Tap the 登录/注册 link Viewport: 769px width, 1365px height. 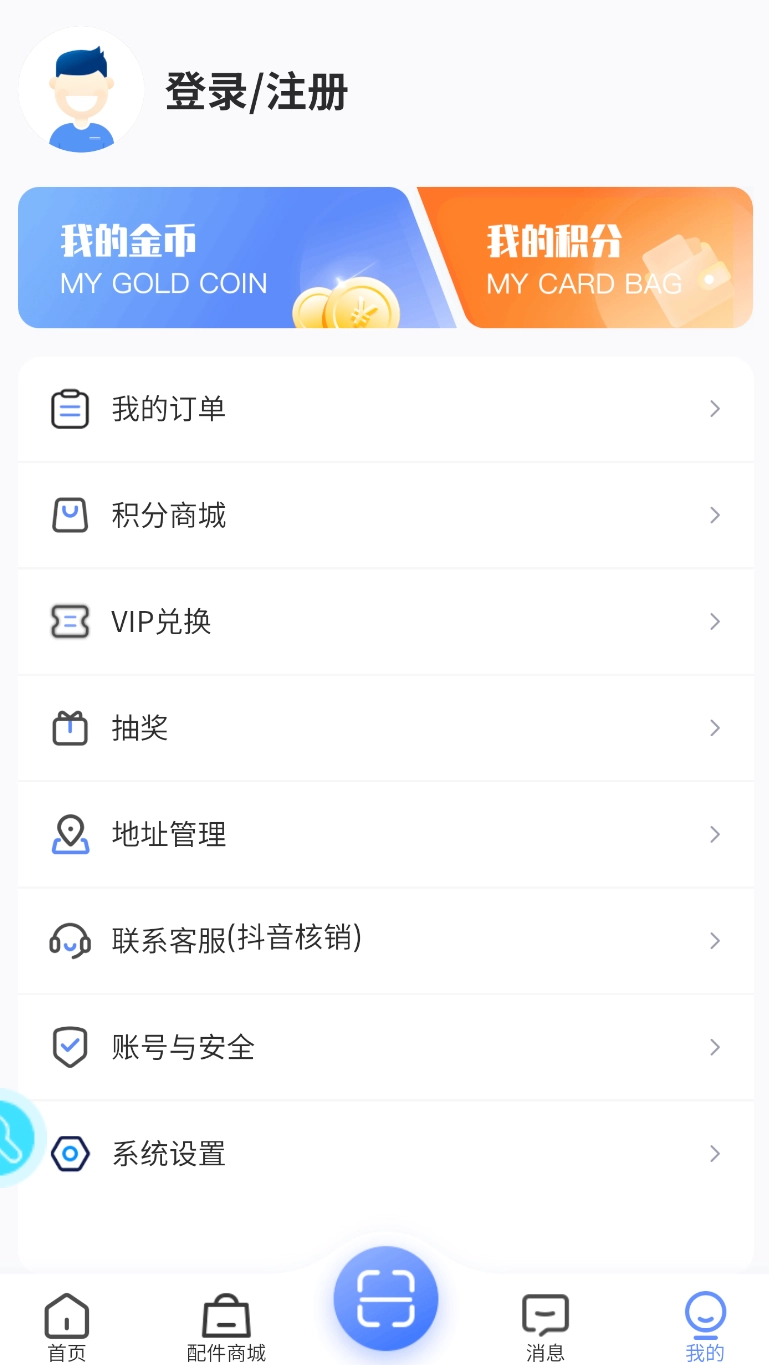(255, 92)
